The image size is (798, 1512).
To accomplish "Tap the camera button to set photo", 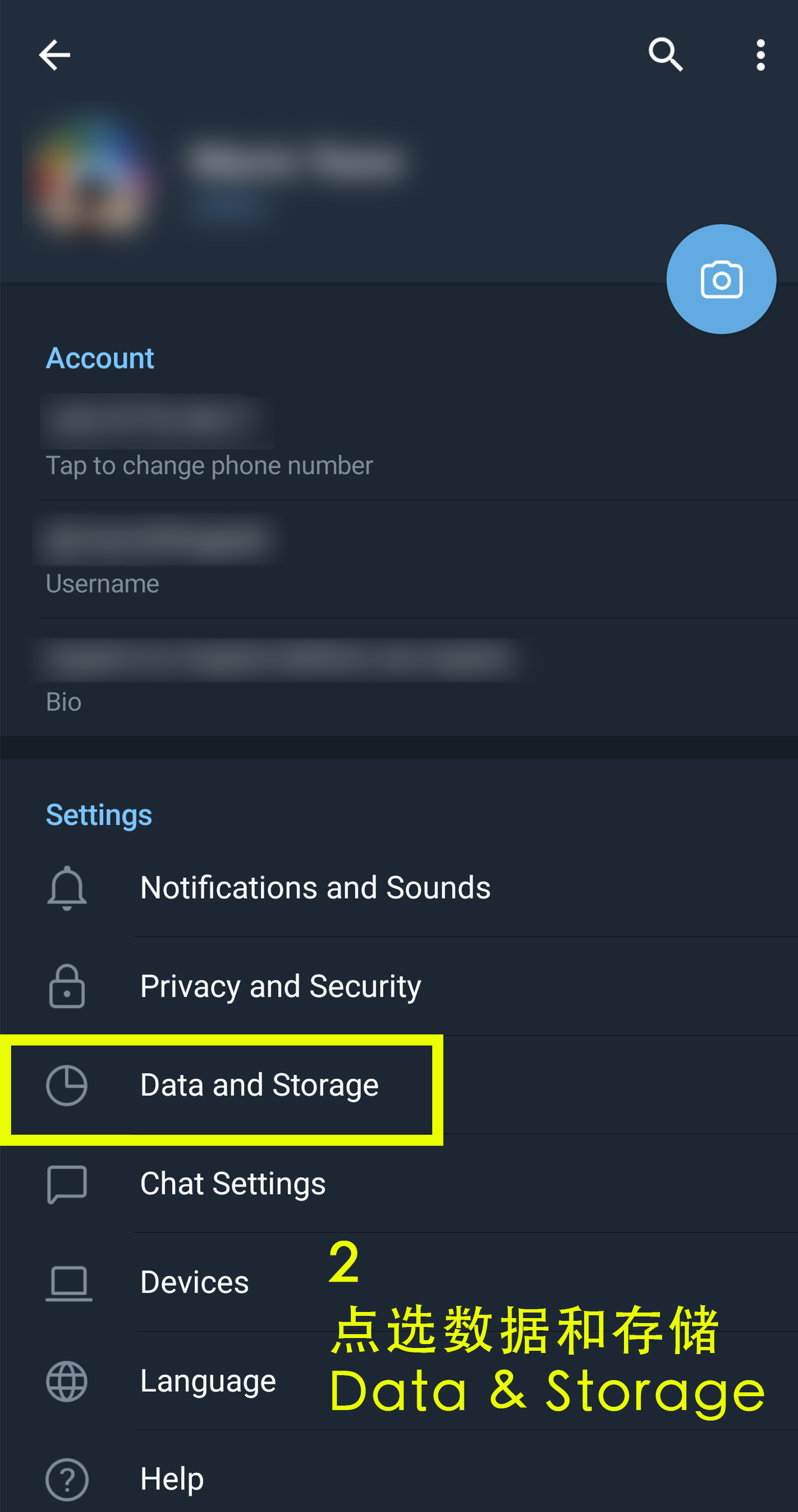I will (721, 279).
